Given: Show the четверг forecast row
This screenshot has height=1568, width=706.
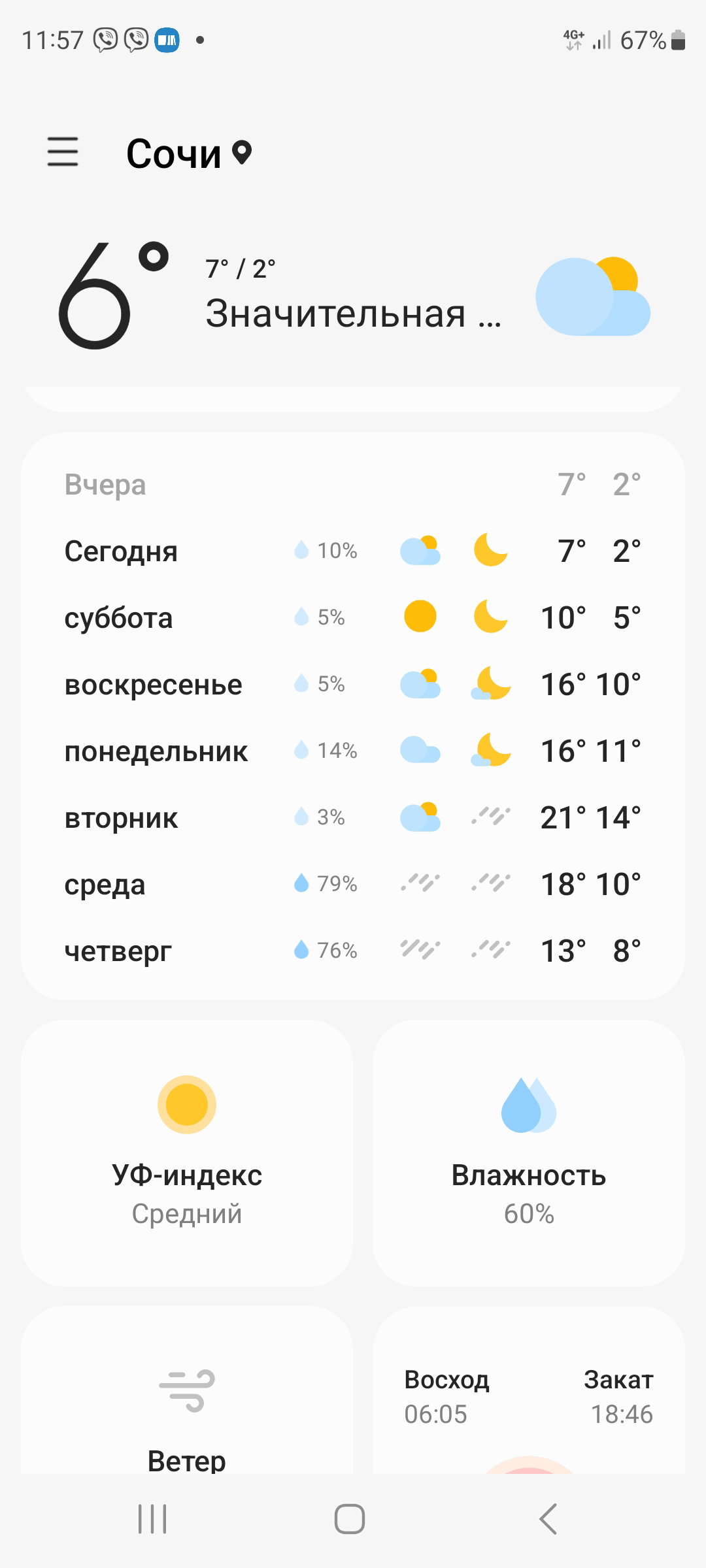Looking at the screenshot, I should [353, 951].
